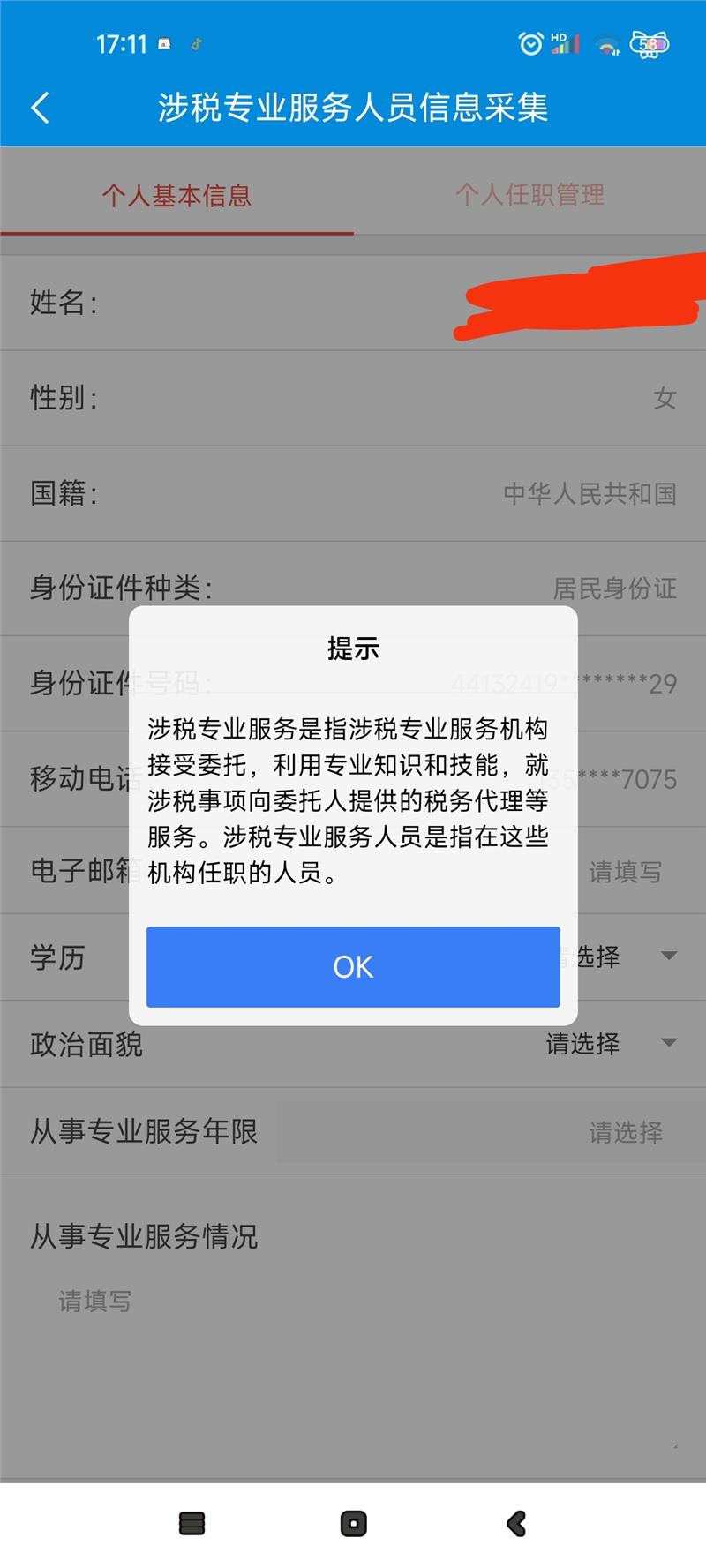
Task: Open recent apps from navigation bar
Action: [192, 1523]
